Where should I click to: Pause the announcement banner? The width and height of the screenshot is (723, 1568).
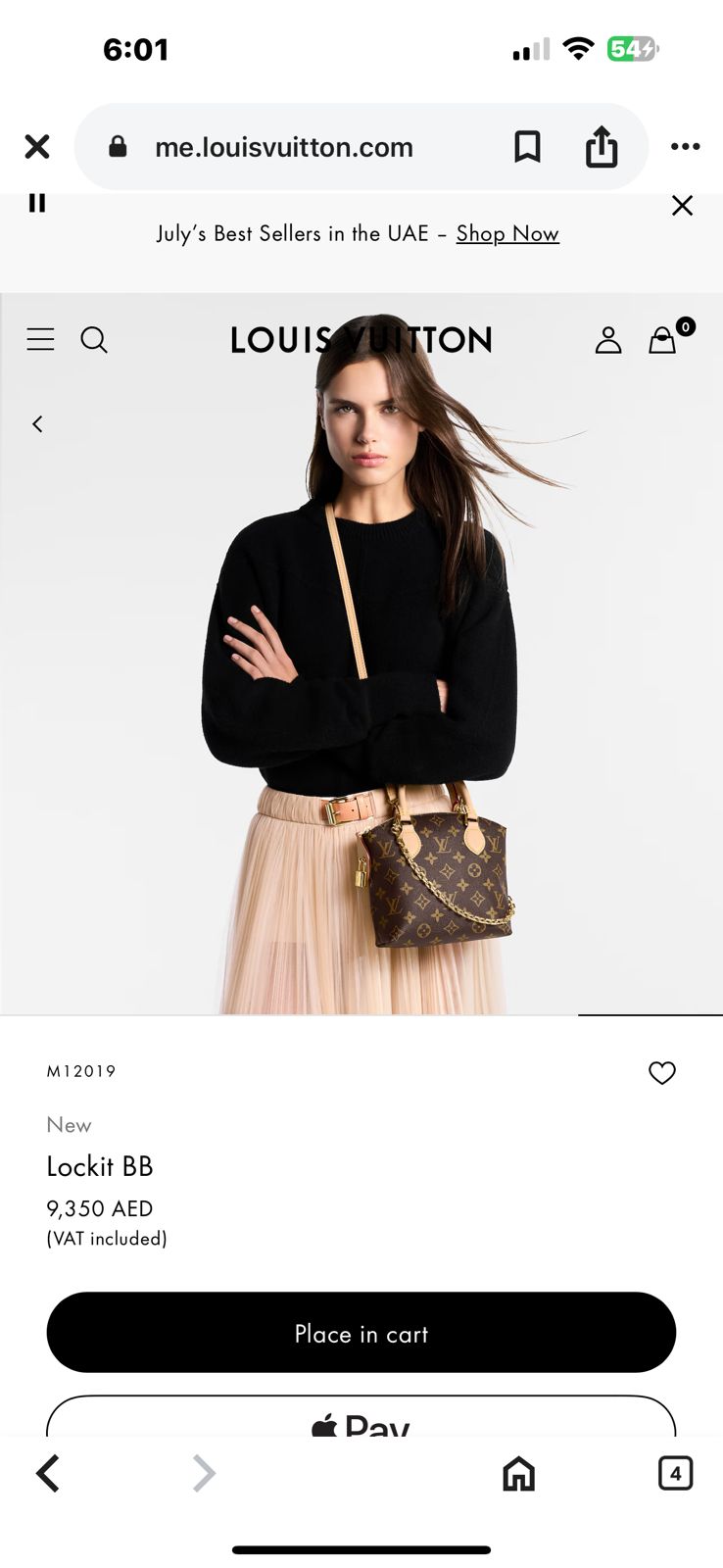37,203
